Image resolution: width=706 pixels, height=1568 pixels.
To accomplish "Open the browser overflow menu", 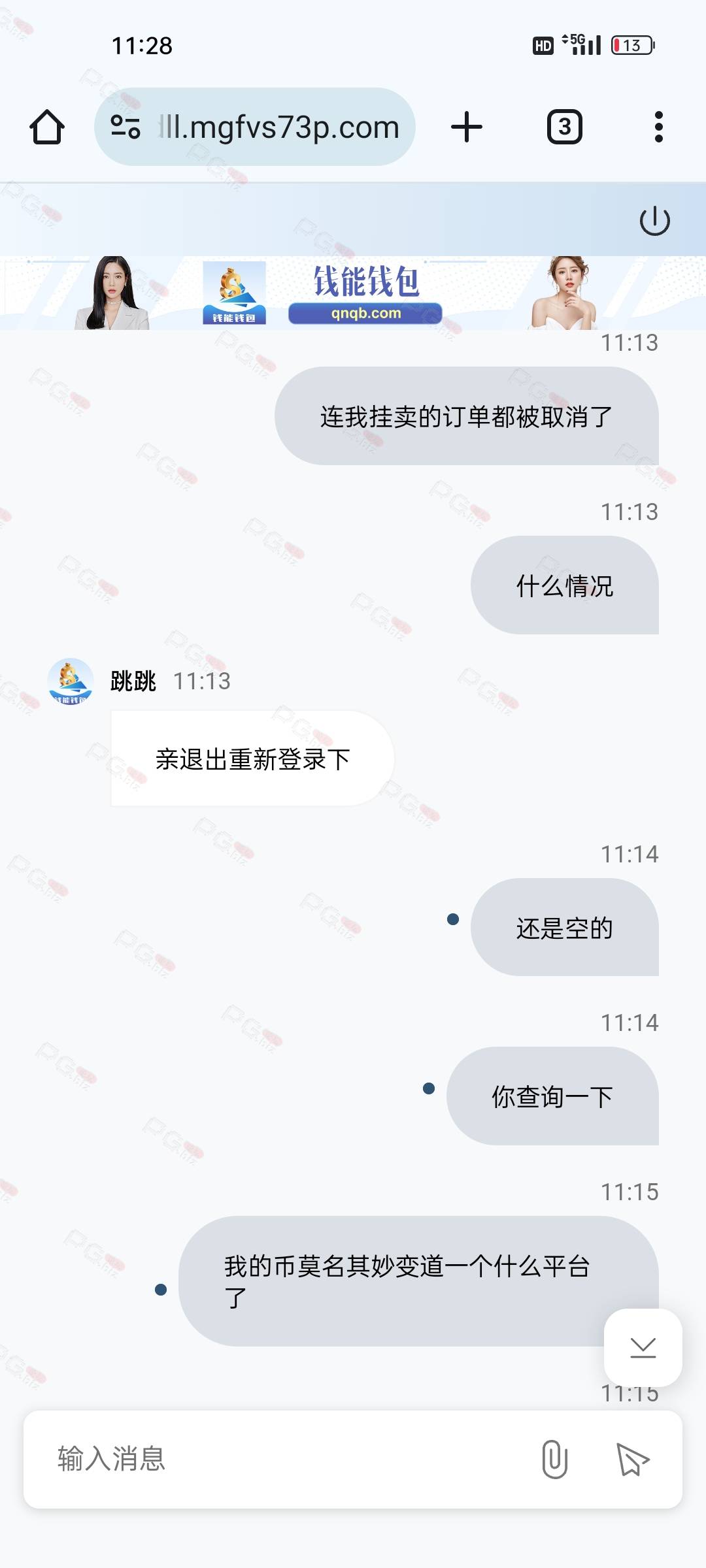I will [x=658, y=127].
